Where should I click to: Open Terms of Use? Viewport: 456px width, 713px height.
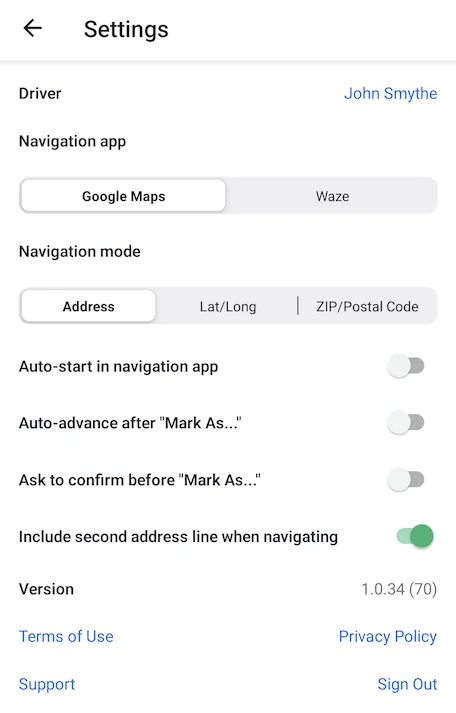66,636
